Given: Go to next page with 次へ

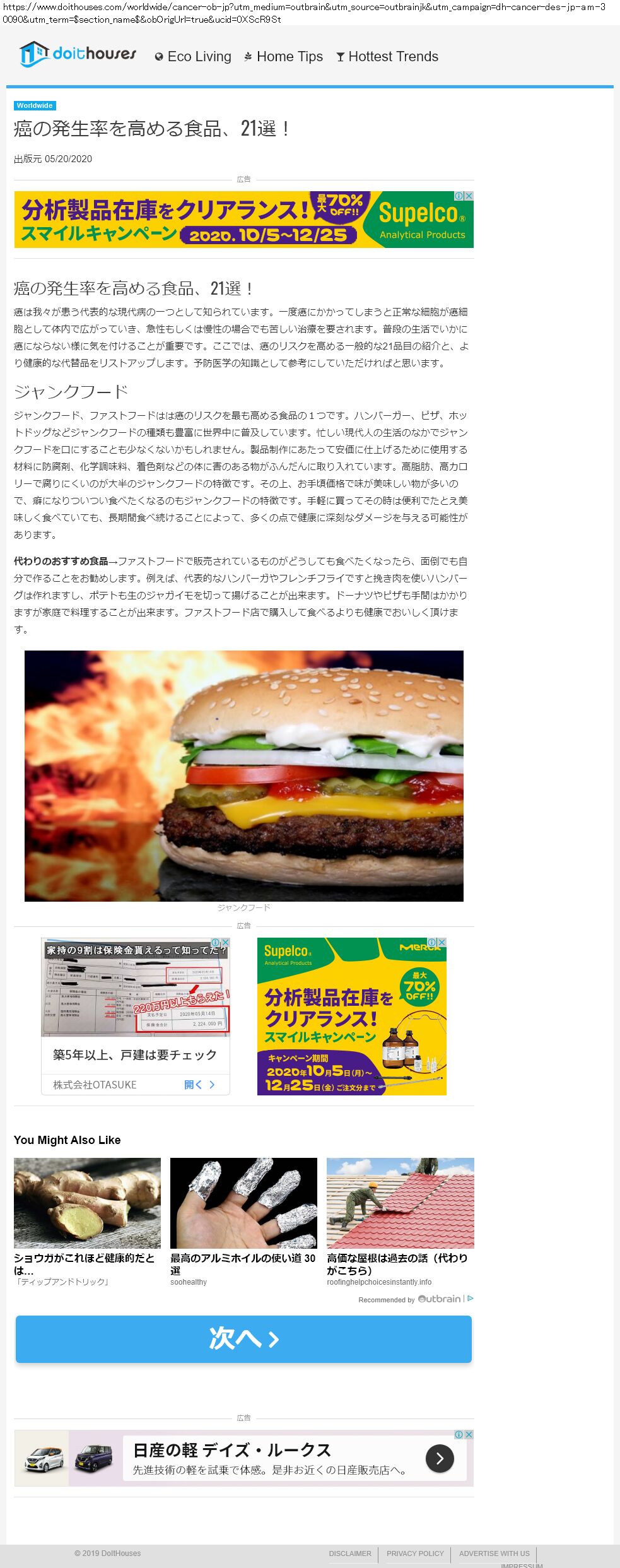Looking at the screenshot, I should pyautogui.click(x=243, y=1339).
